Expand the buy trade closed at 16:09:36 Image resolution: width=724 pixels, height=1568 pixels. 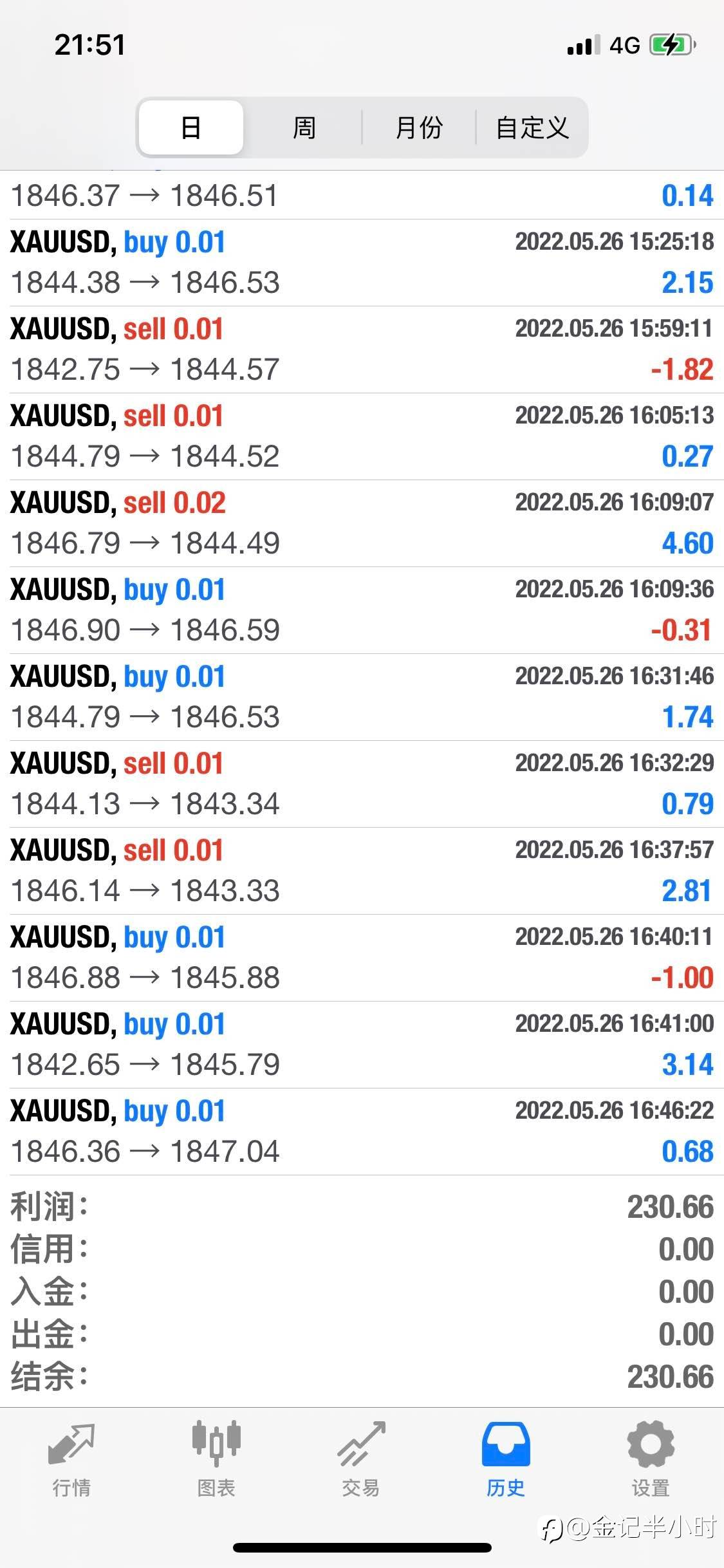pyautogui.click(x=362, y=610)
